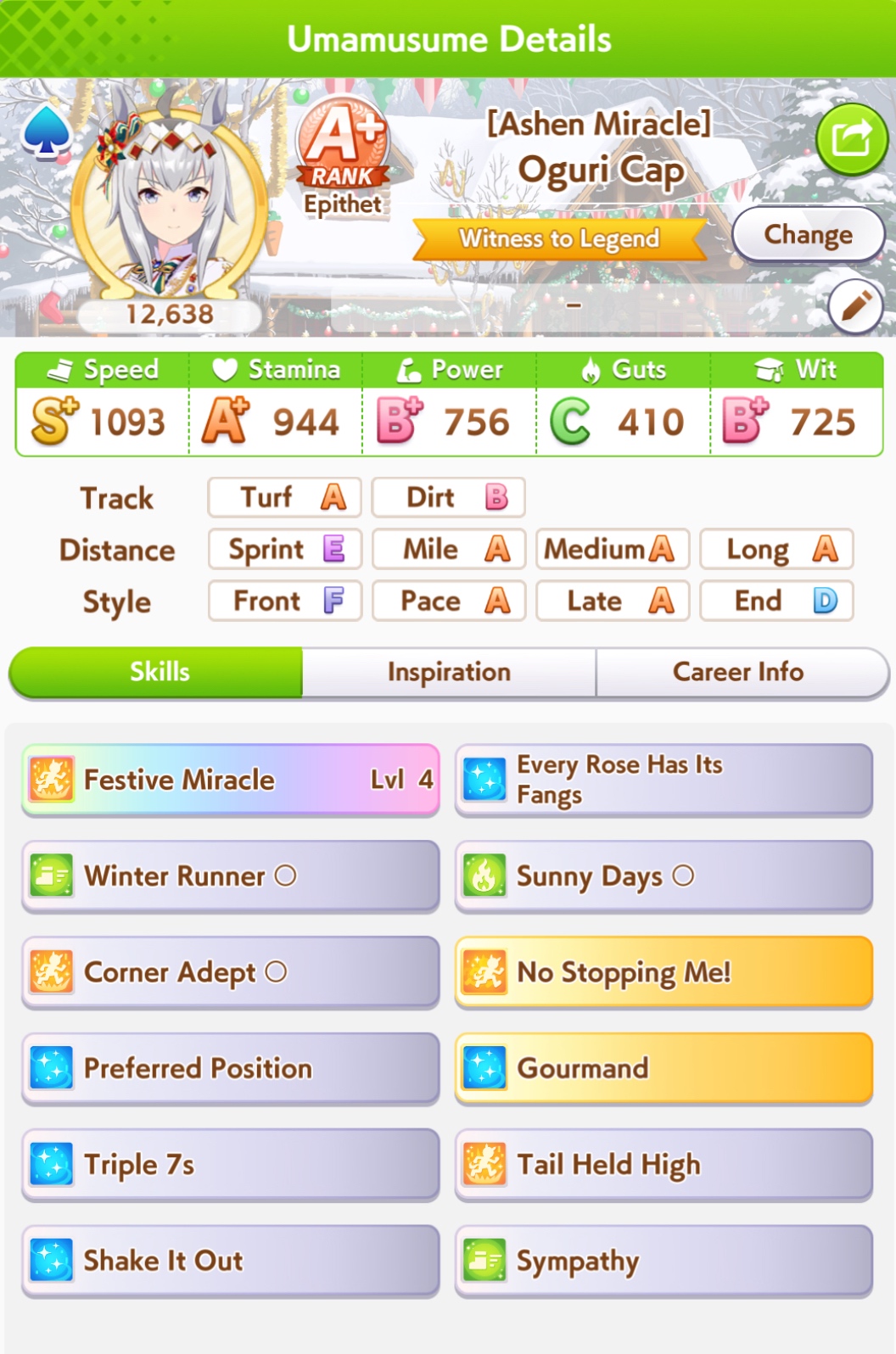Share this Umamusume's details
This screenshot has height=1354, width=896.
click(851, 139)
